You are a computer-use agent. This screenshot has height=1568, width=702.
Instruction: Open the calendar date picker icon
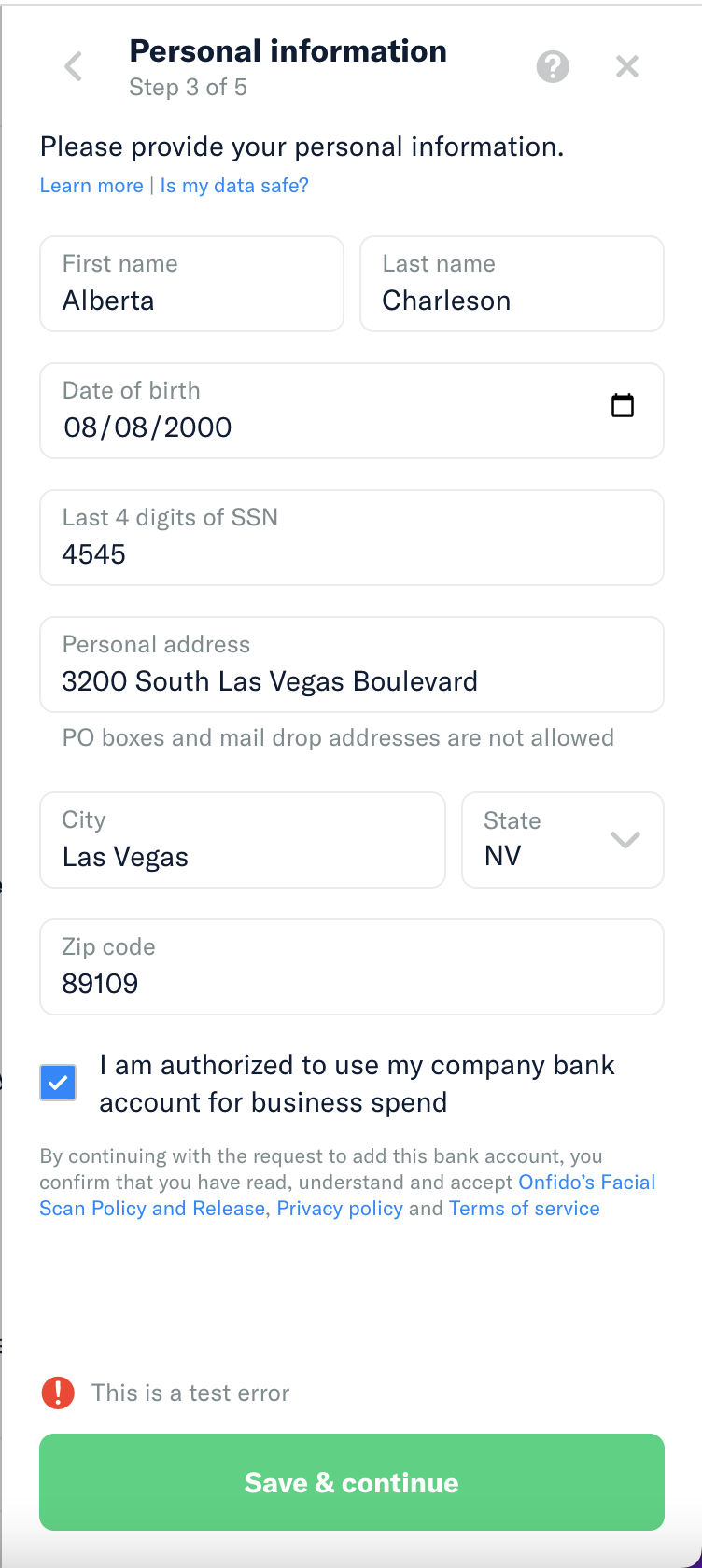[x=623, y=405]
